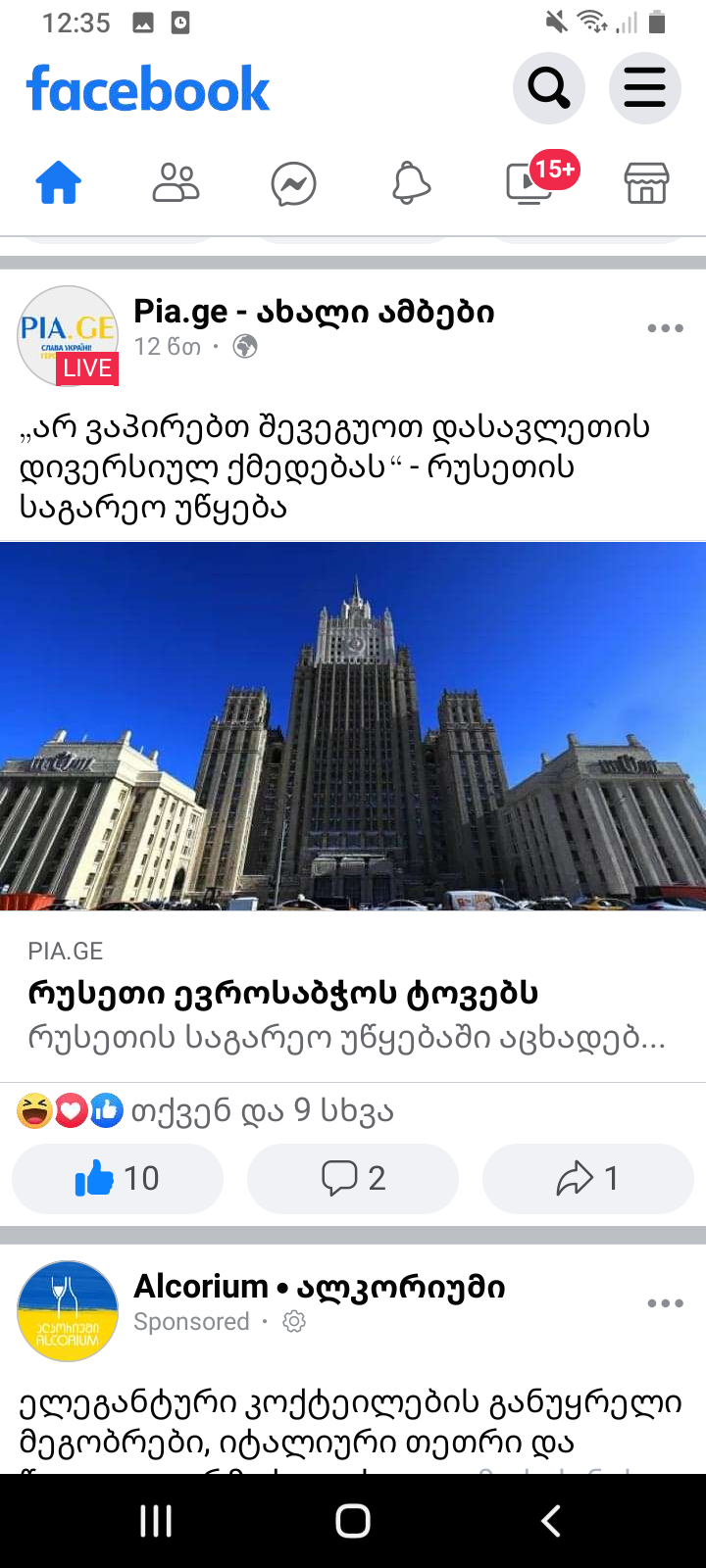Image resolution: width=706 pixels, height=1568 pixels.
Task: Switch to the Home feed tab
Action: [59, 183]
